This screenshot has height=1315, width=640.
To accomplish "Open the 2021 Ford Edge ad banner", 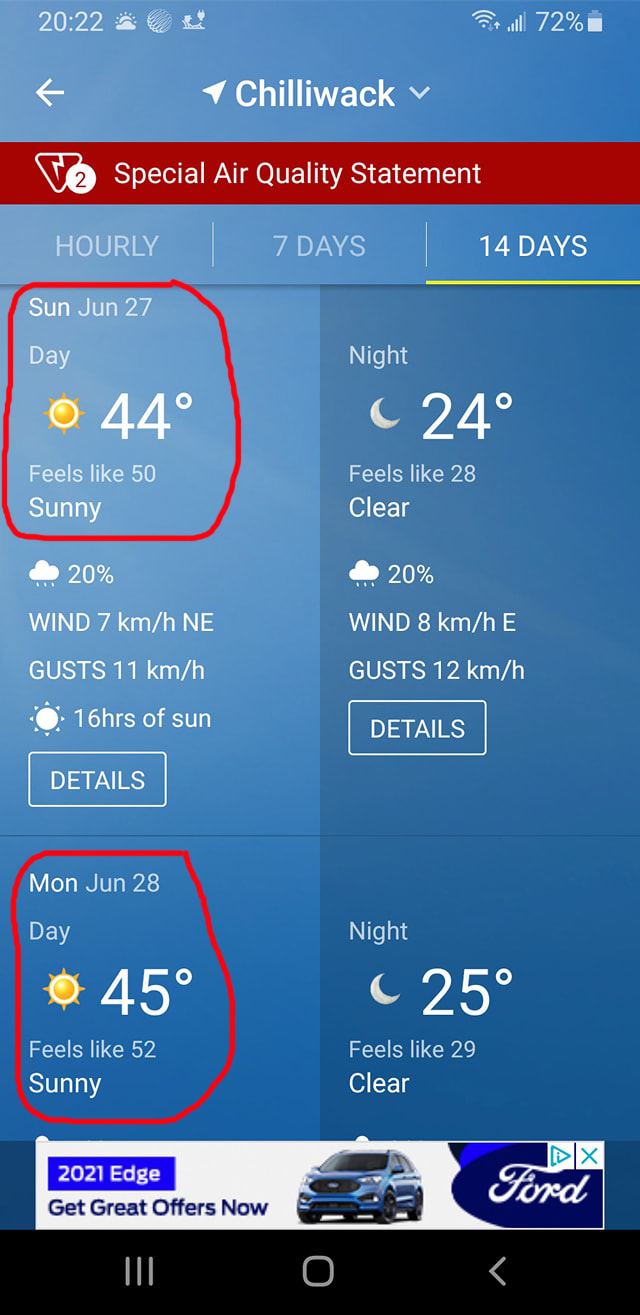I will click(300, 1190).
